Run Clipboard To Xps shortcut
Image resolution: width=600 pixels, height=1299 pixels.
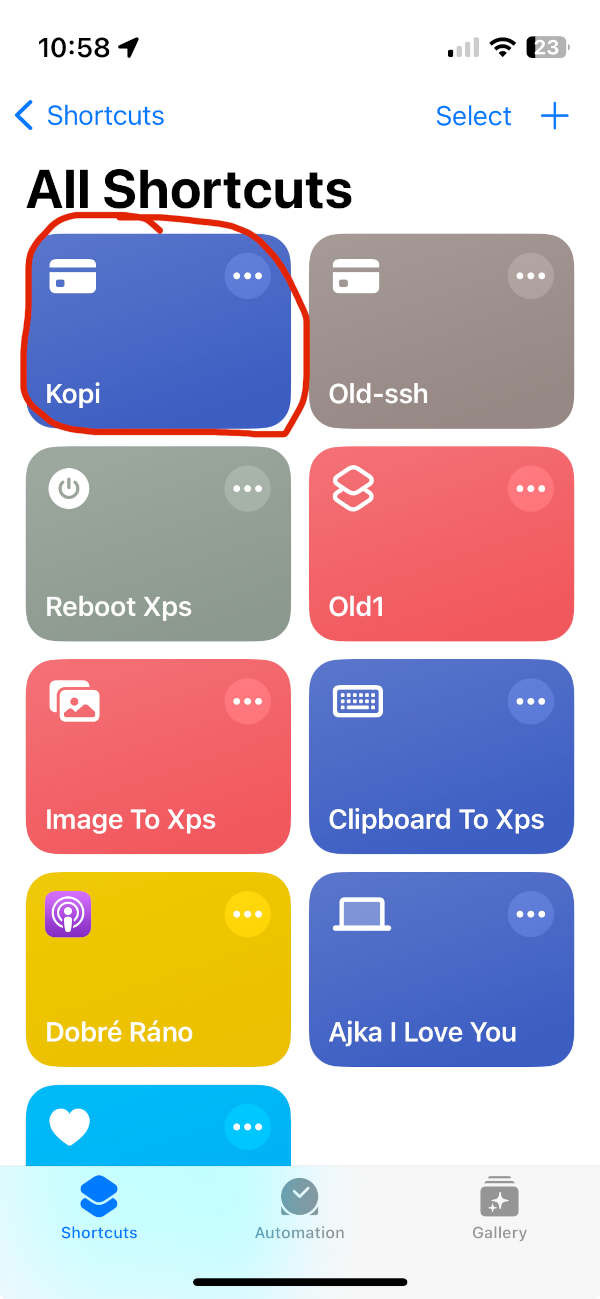coord(420,778)
